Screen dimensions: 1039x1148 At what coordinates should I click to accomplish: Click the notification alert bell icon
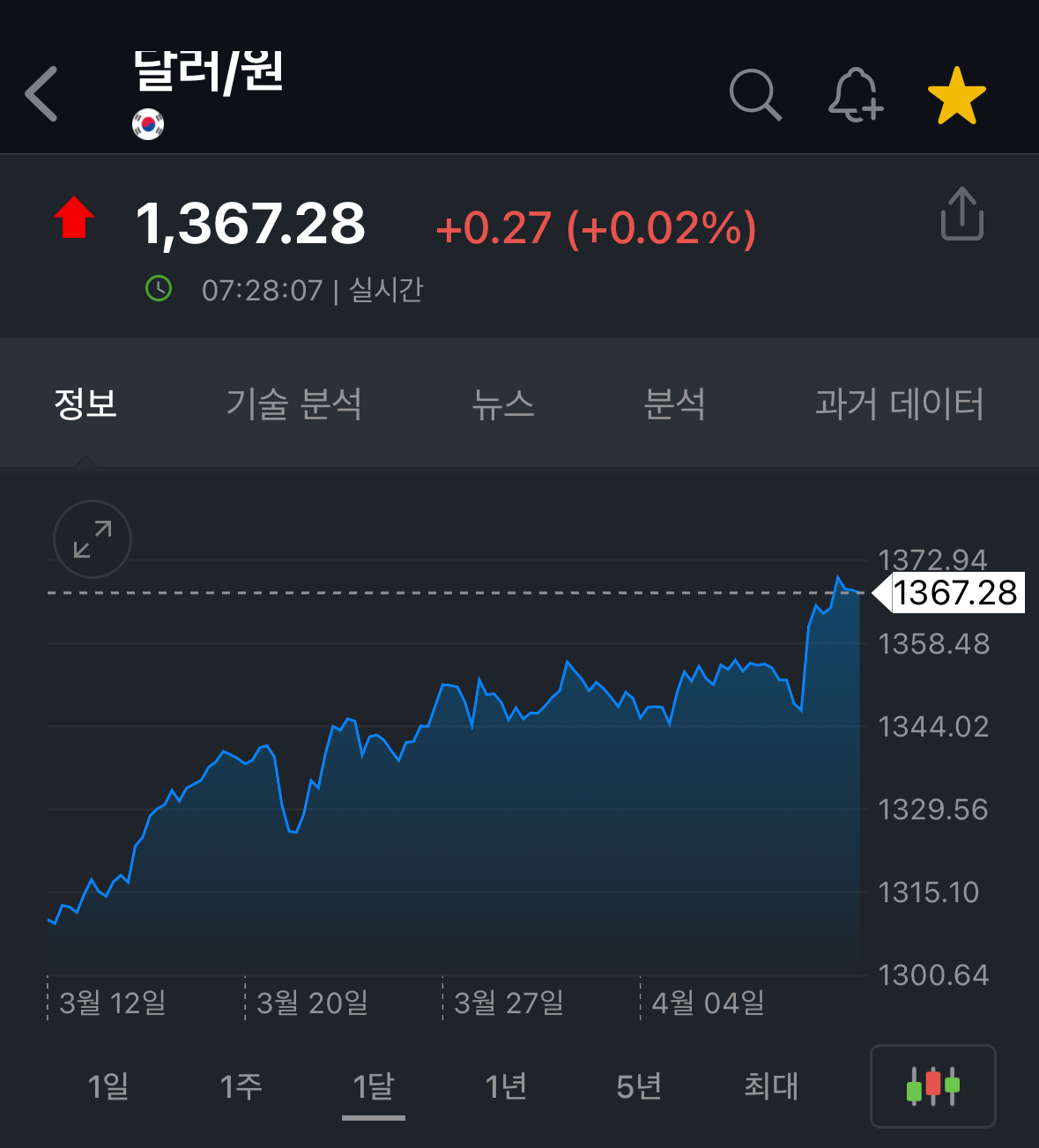(x=856, y=94)
